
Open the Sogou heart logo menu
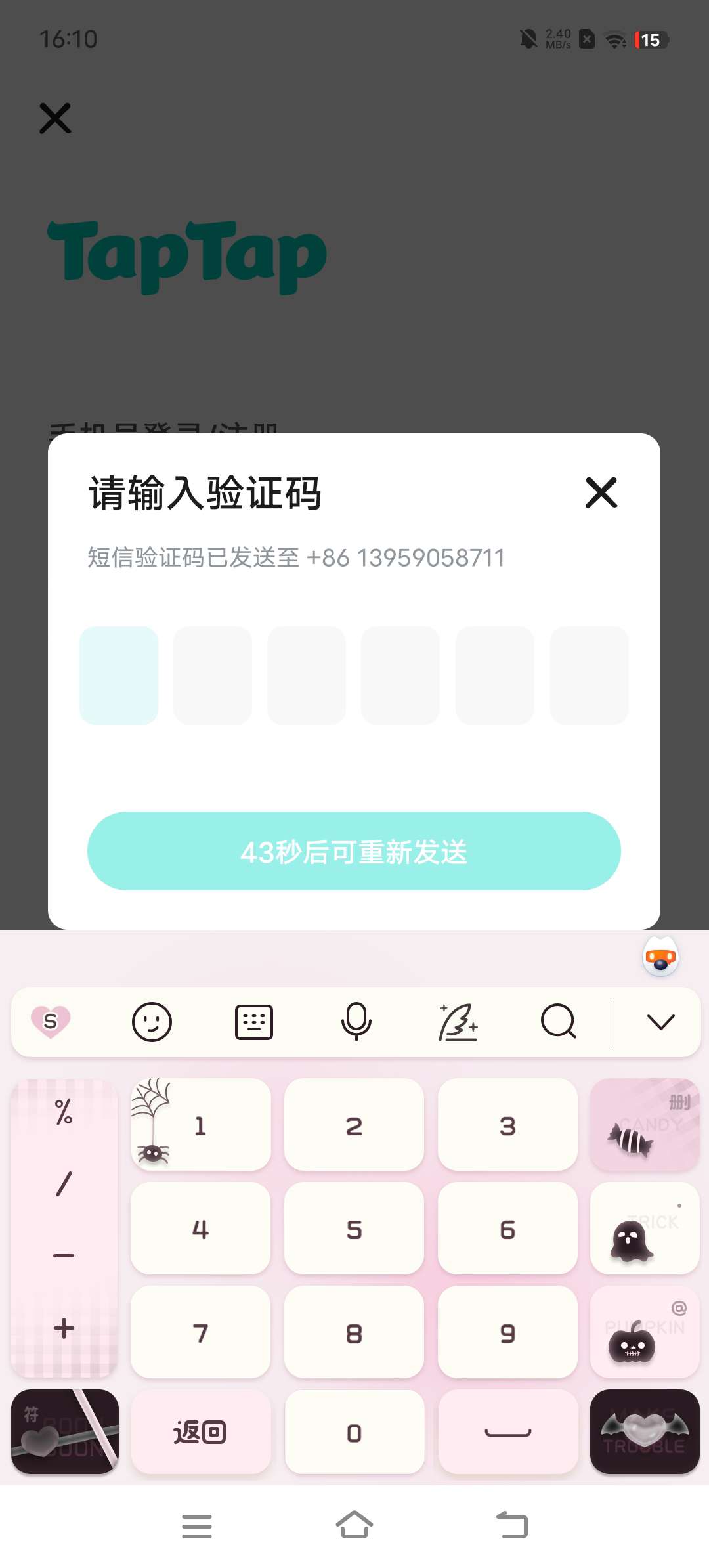click(51, 1022)
